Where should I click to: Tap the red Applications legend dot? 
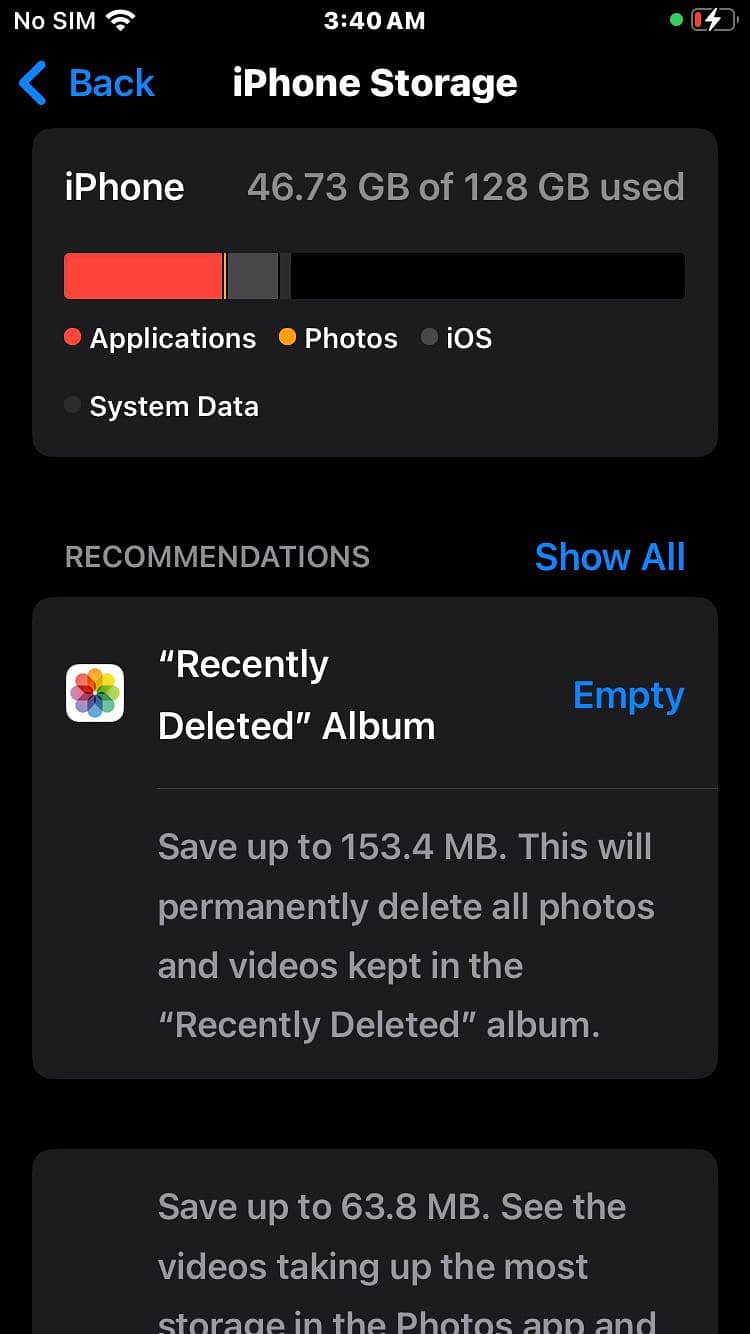pos(72,338)
